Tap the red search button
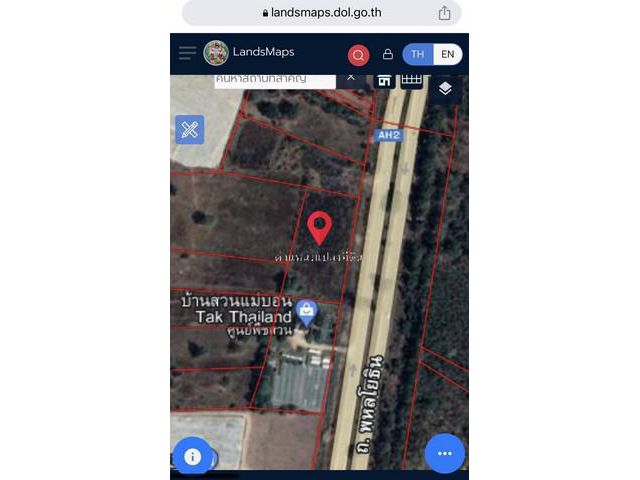 358,55
